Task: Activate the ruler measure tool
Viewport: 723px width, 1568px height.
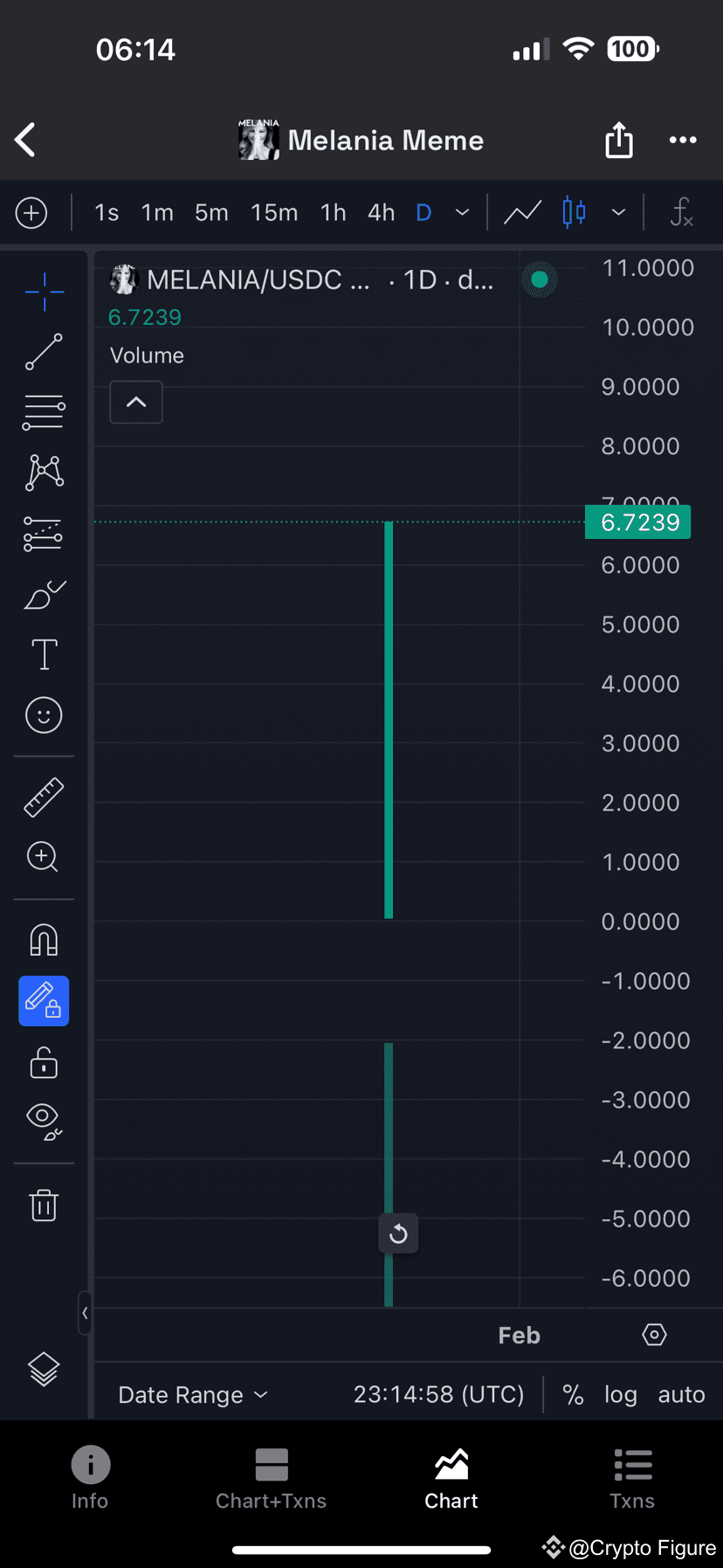Action: pyautogui.click(x=44, y=797)
